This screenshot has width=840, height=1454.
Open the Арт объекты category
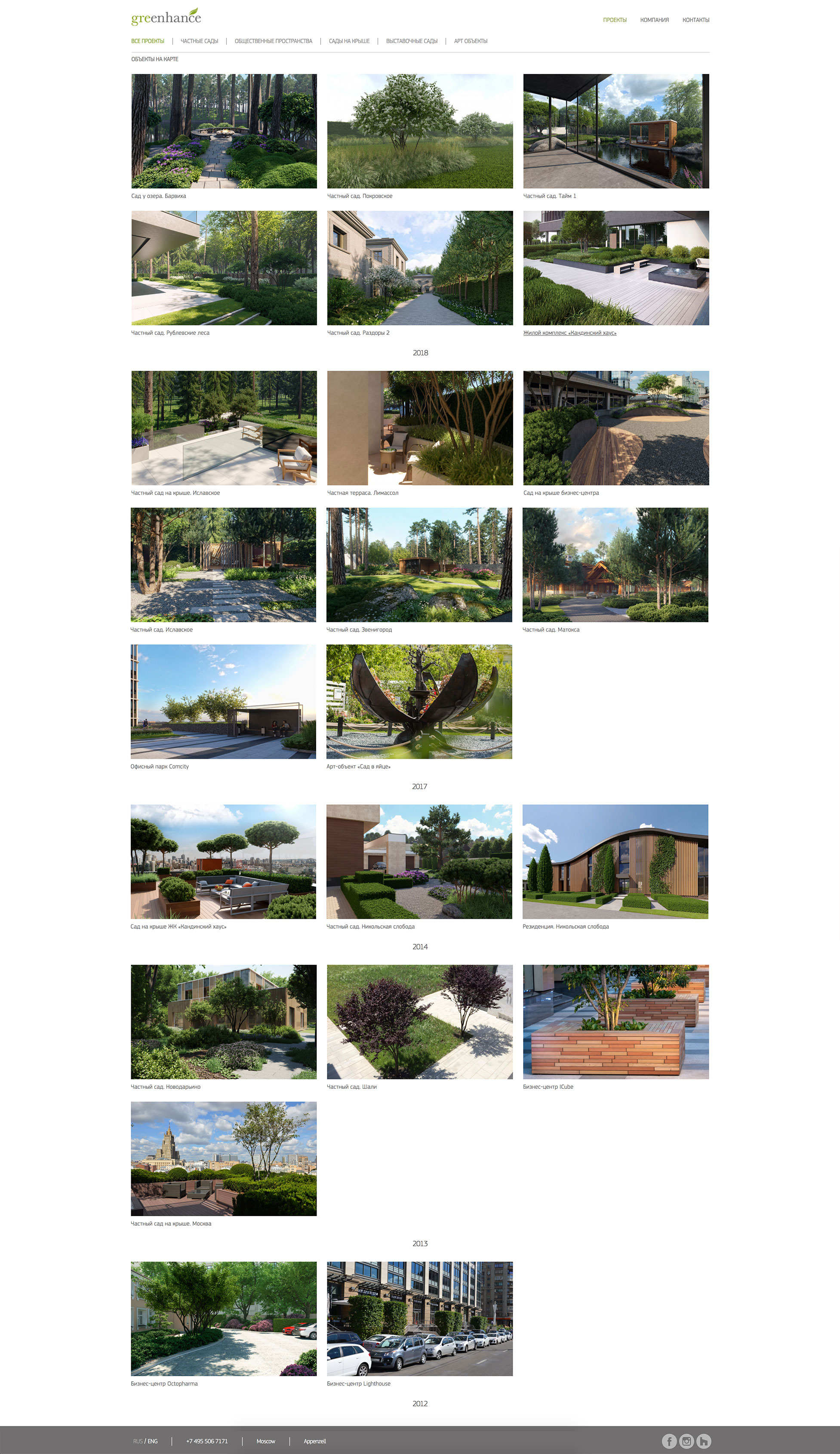pyautogui.click(x=470, y=41)
